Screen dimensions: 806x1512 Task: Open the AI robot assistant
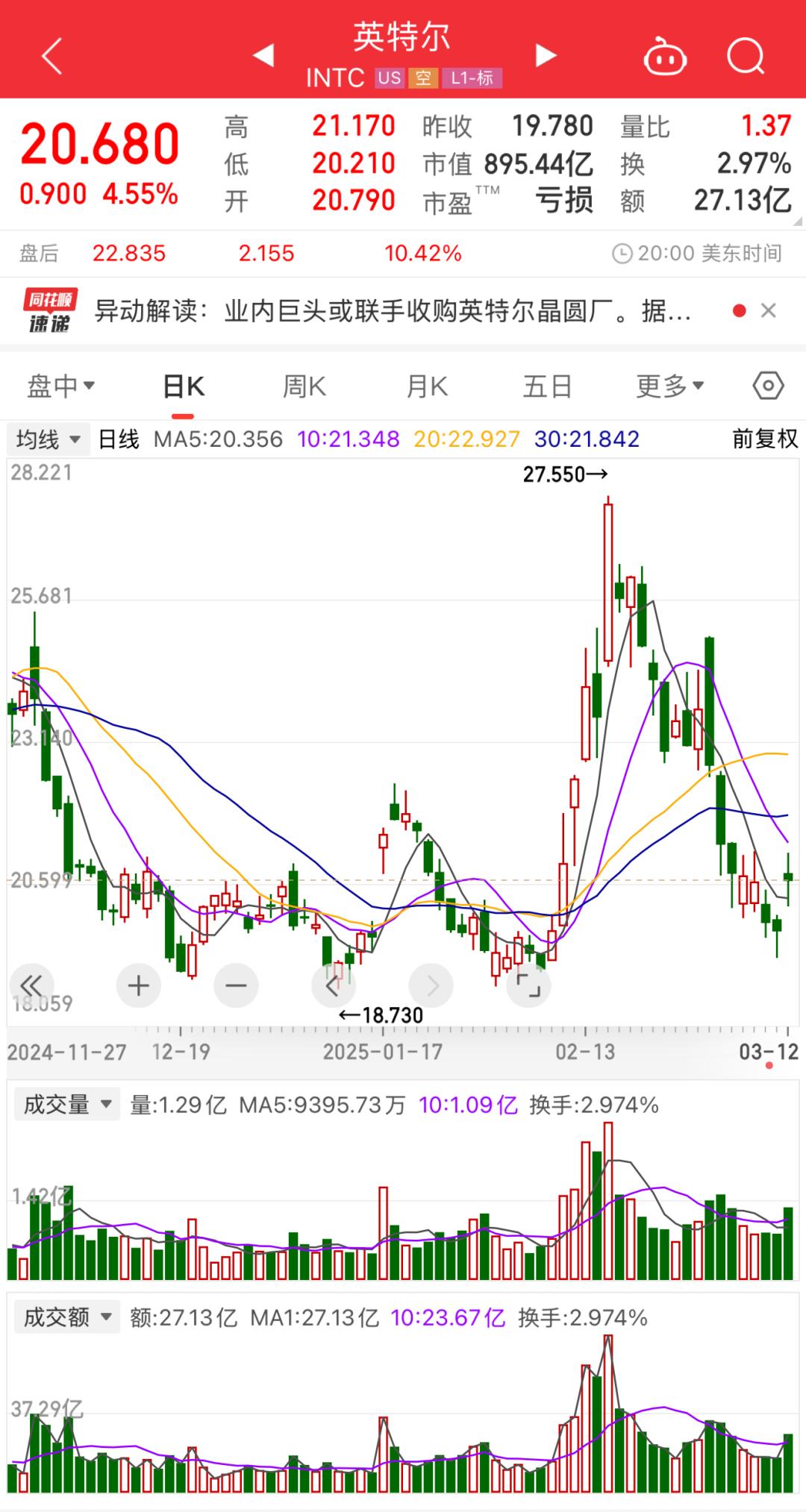coord(665,57)
